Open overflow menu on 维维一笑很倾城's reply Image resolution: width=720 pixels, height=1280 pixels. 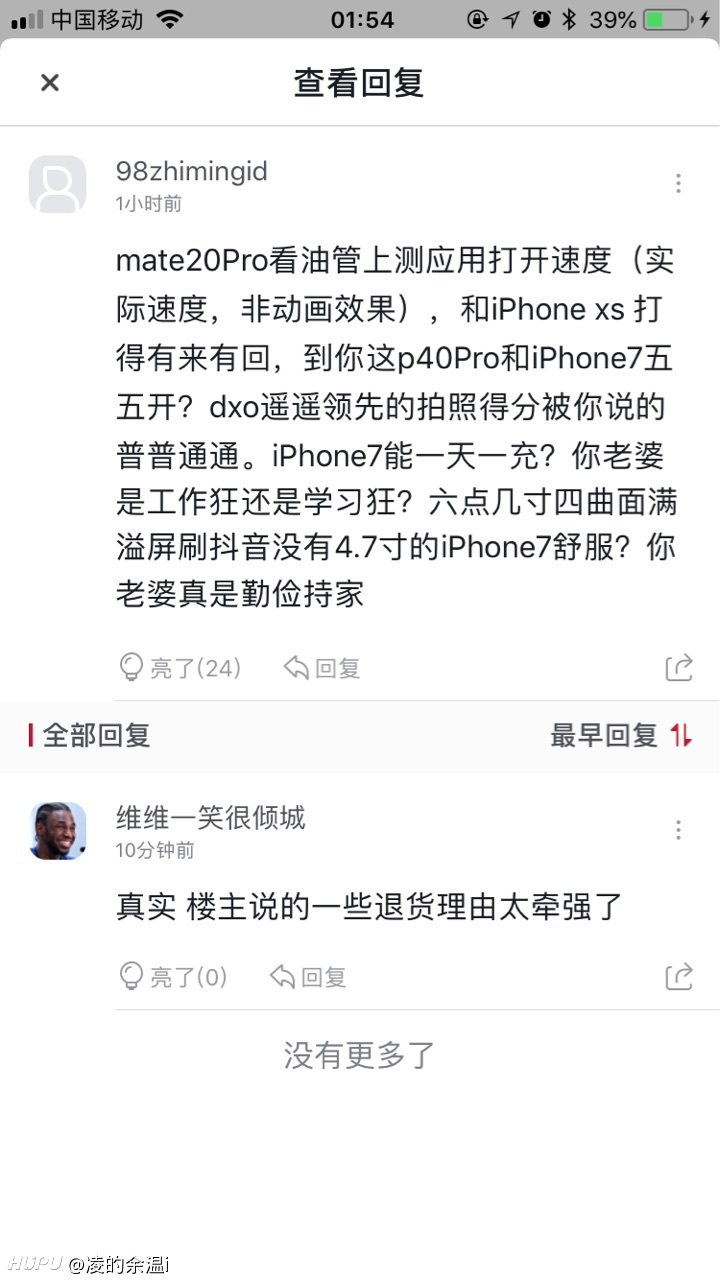678,830
